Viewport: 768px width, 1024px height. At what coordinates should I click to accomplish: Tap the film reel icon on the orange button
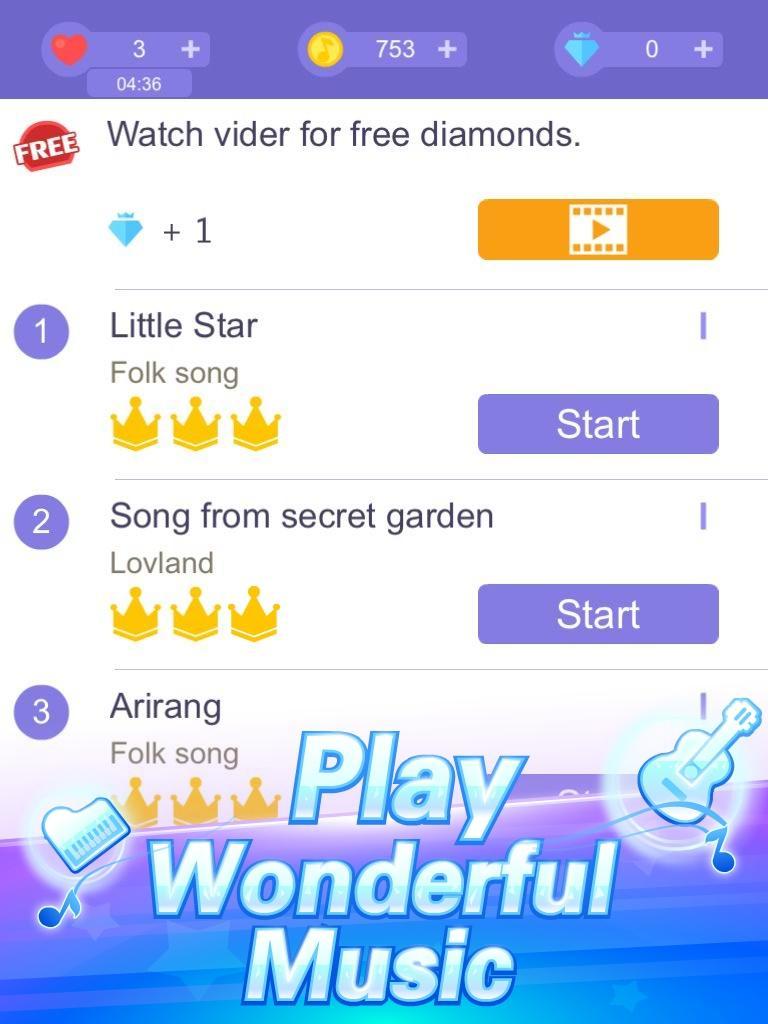click(x=597, y=229)
